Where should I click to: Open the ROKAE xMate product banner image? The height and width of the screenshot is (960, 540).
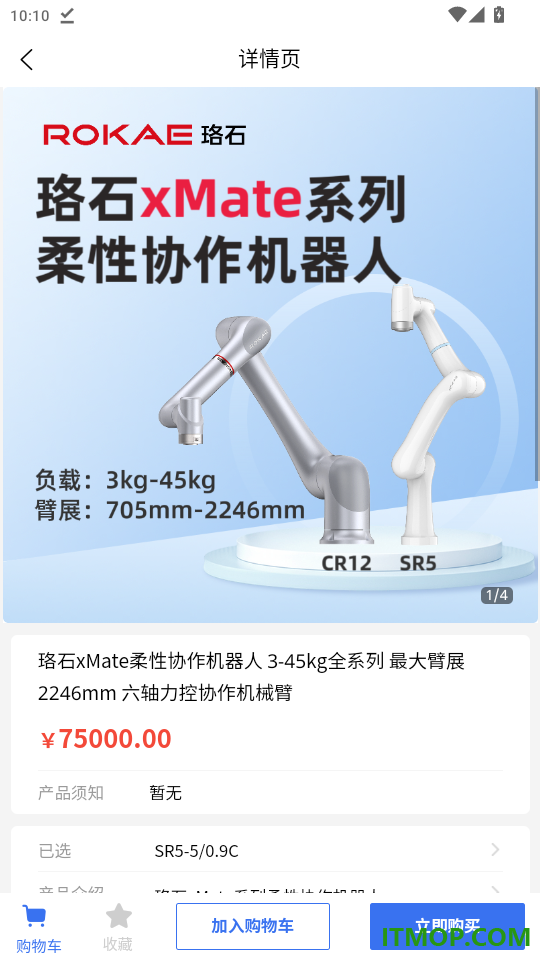[x=269, y=354]
